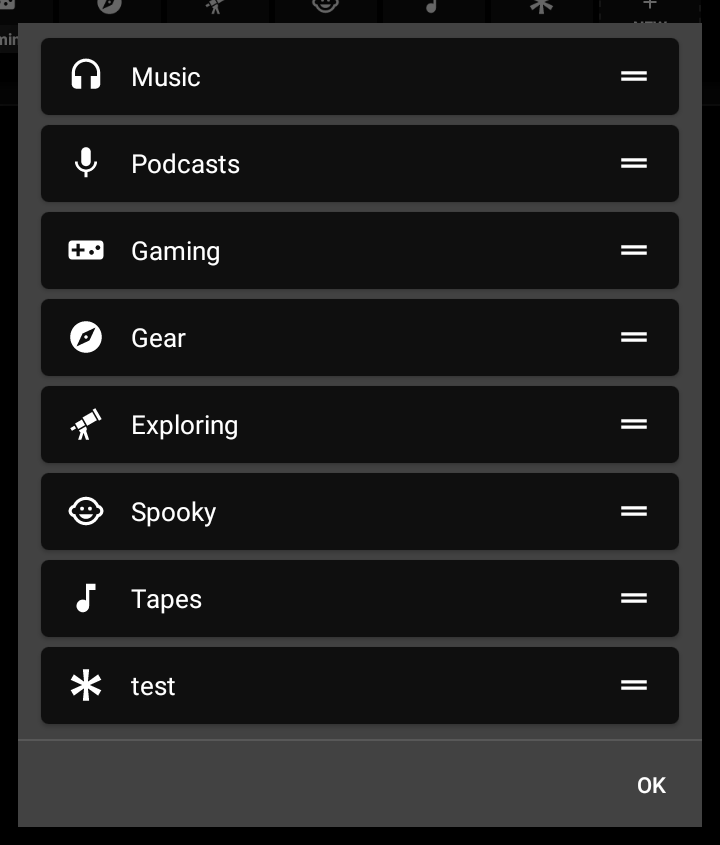Click the headphones icon beside Music
720x845 pixels.
click(x=87, y=76)
